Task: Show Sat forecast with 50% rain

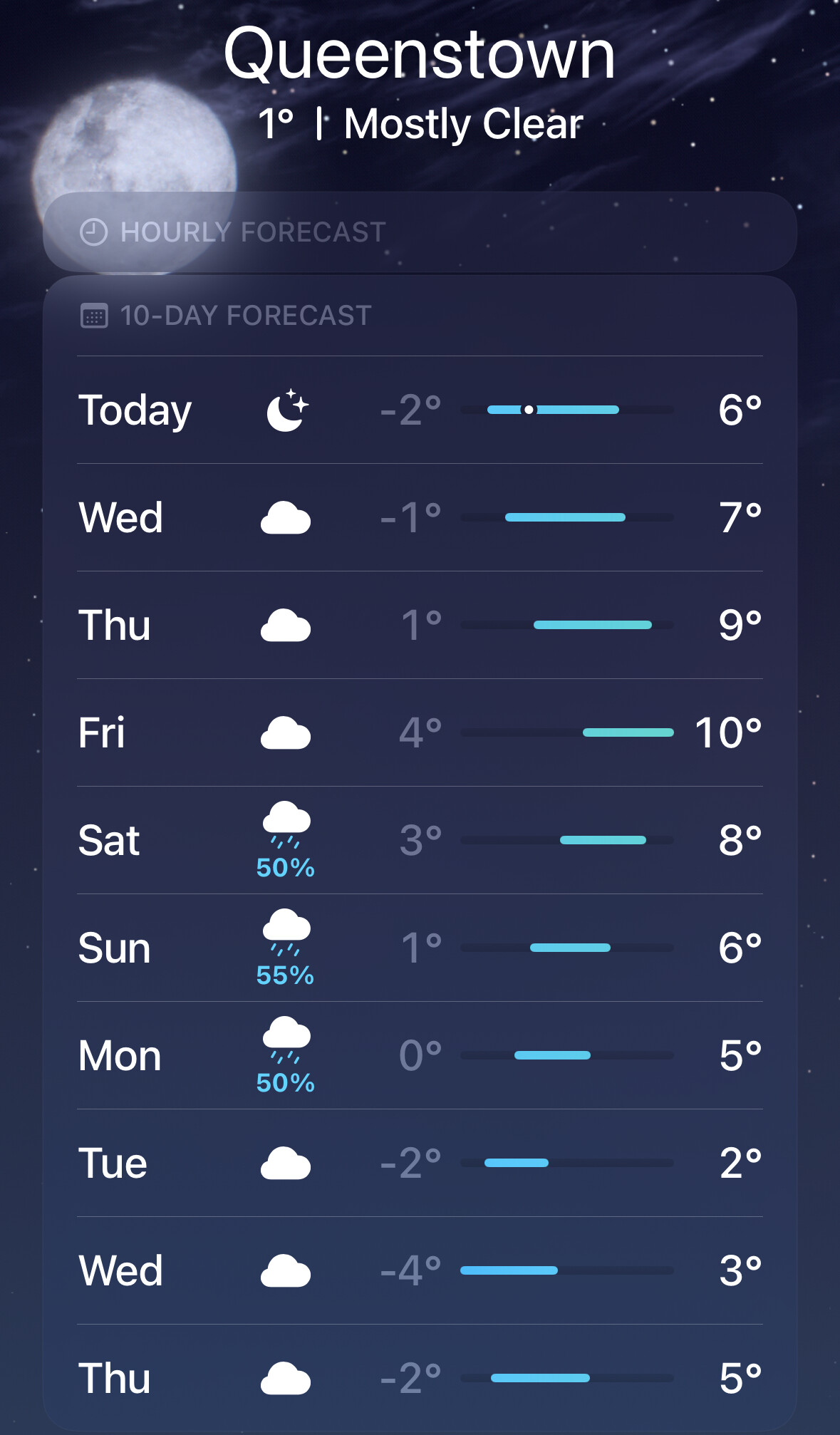Action: 419,840
